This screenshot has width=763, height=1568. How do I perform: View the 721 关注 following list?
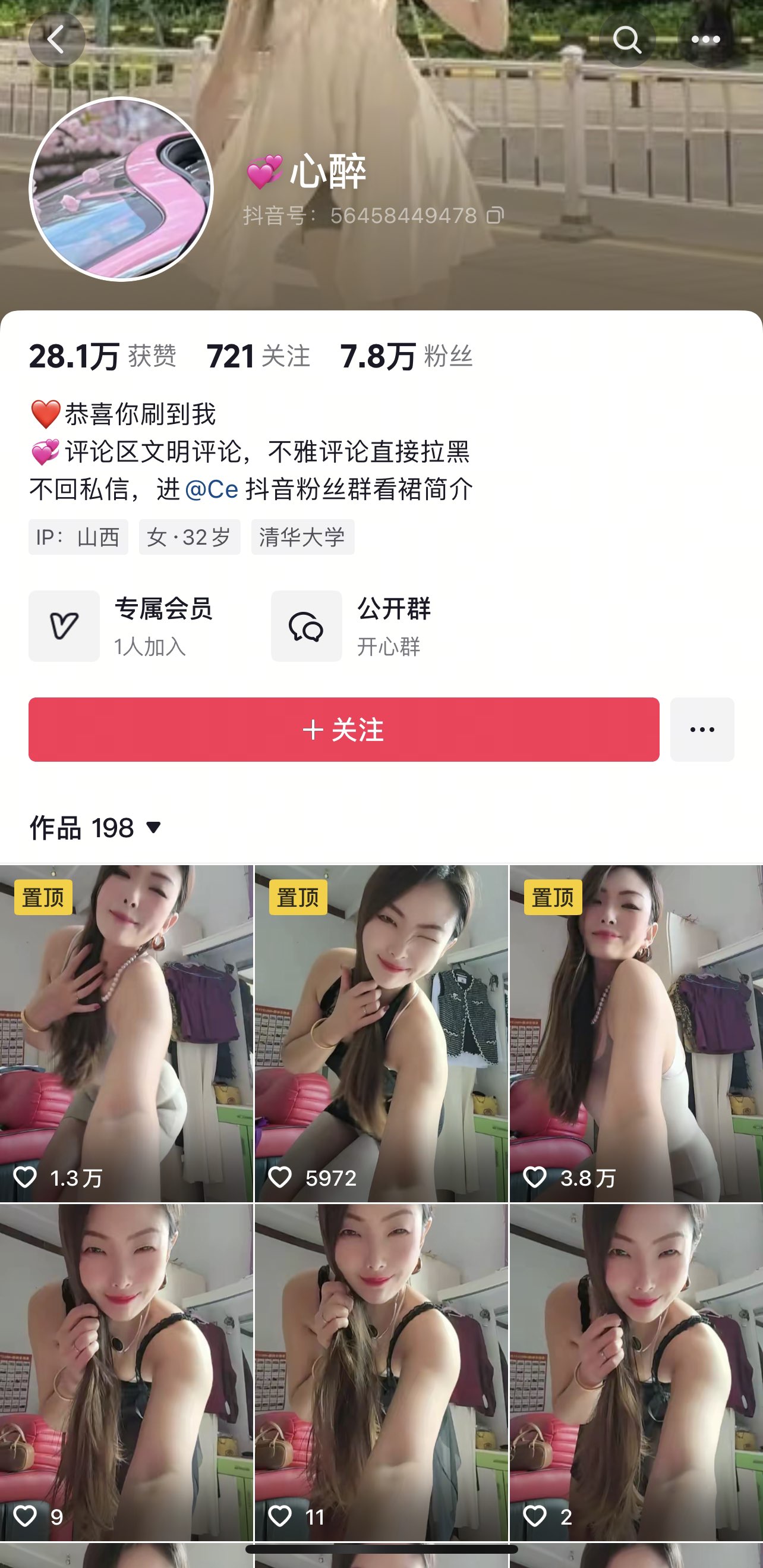[x=258, y=356]
